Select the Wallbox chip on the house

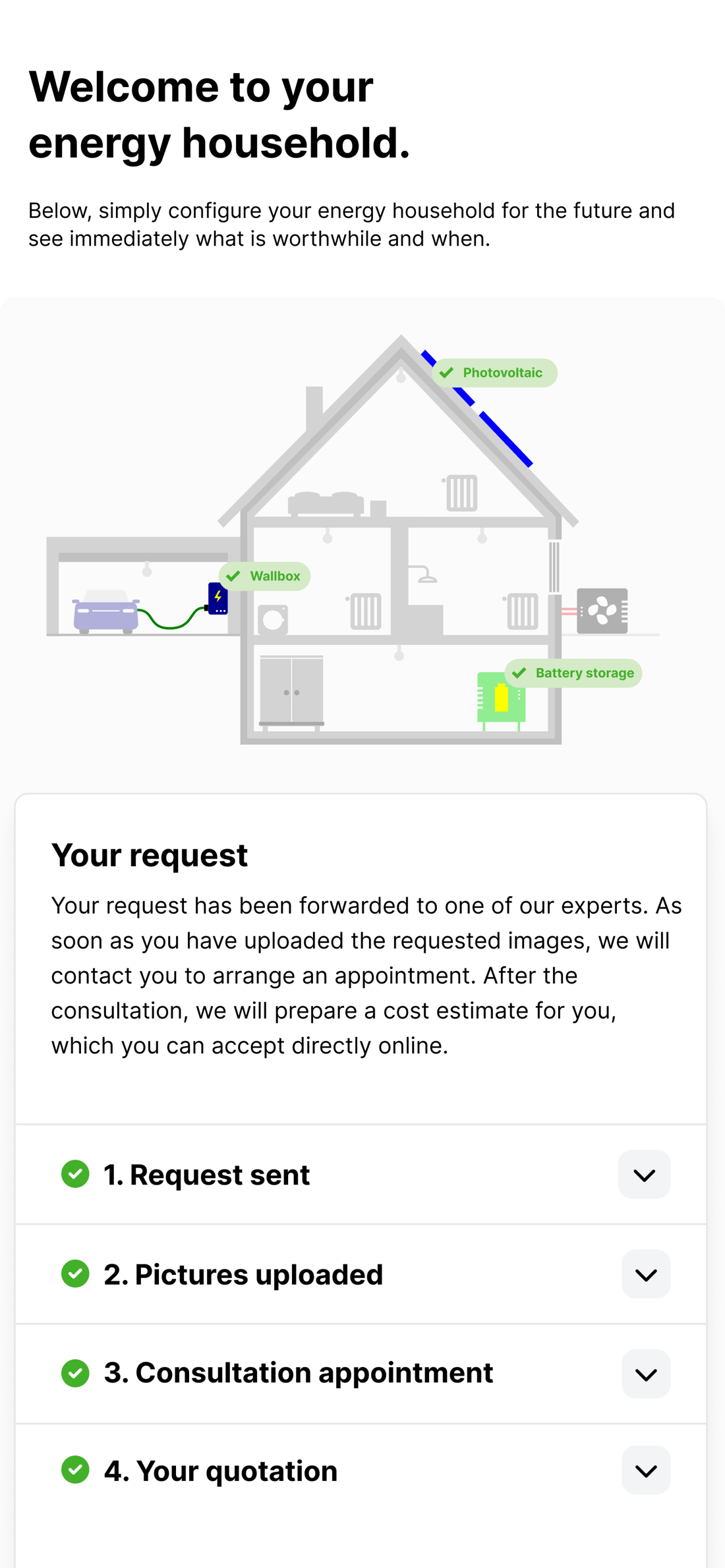click(265, 576)
